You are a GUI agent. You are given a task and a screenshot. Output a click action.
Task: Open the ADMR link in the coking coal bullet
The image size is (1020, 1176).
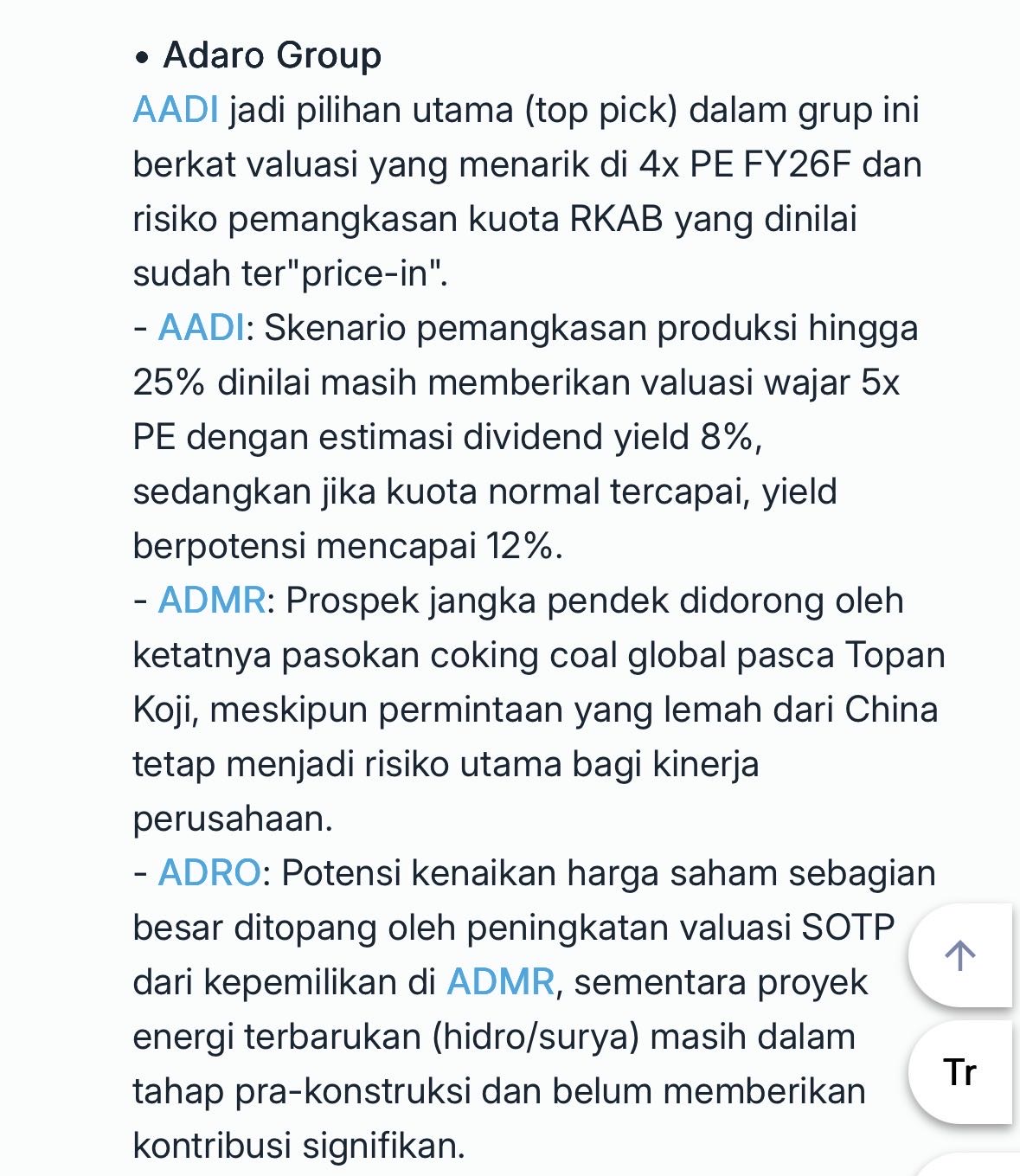(x=212, y=601)
